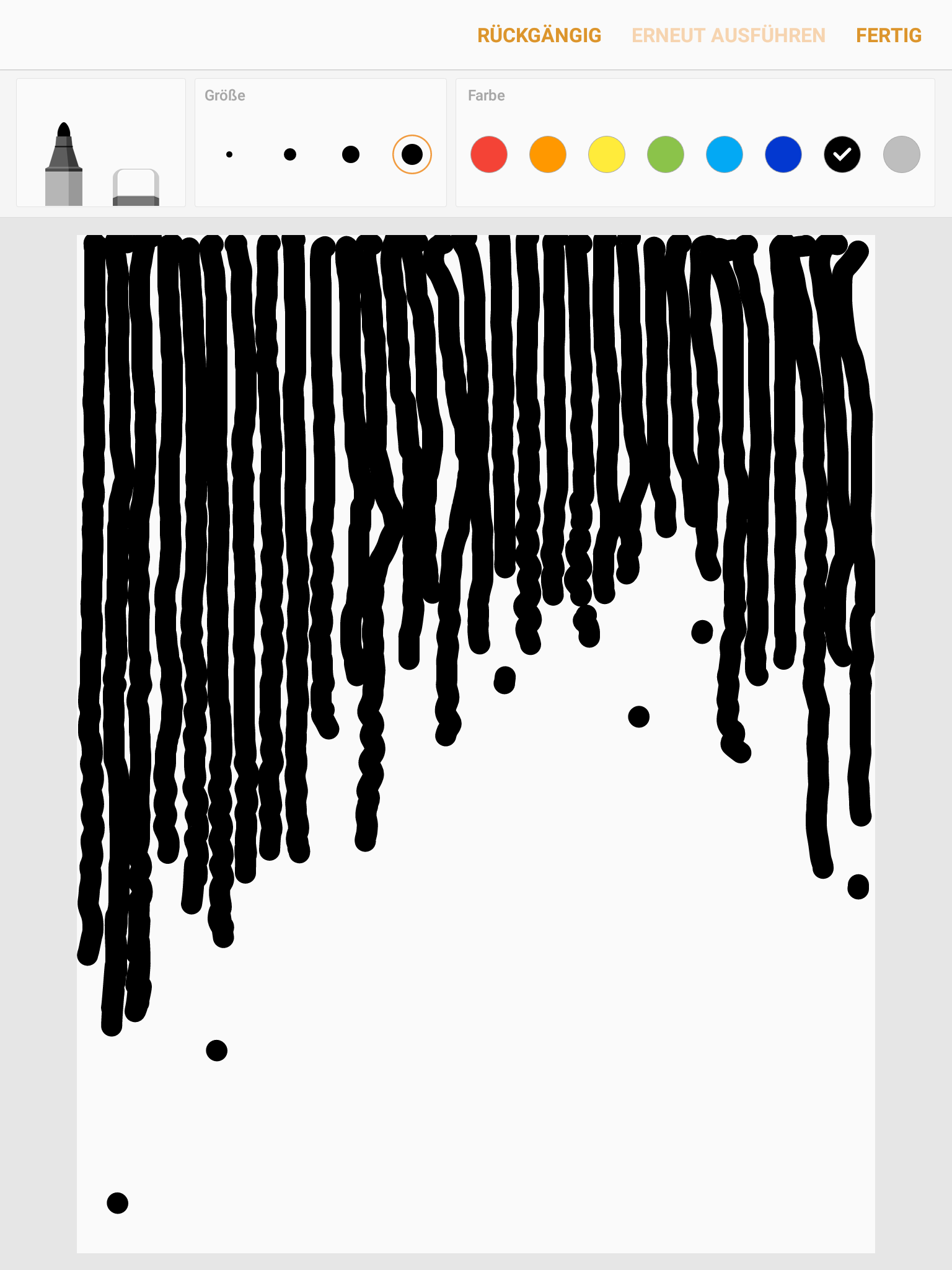Finish drawing with Fertig

(888, 35)
